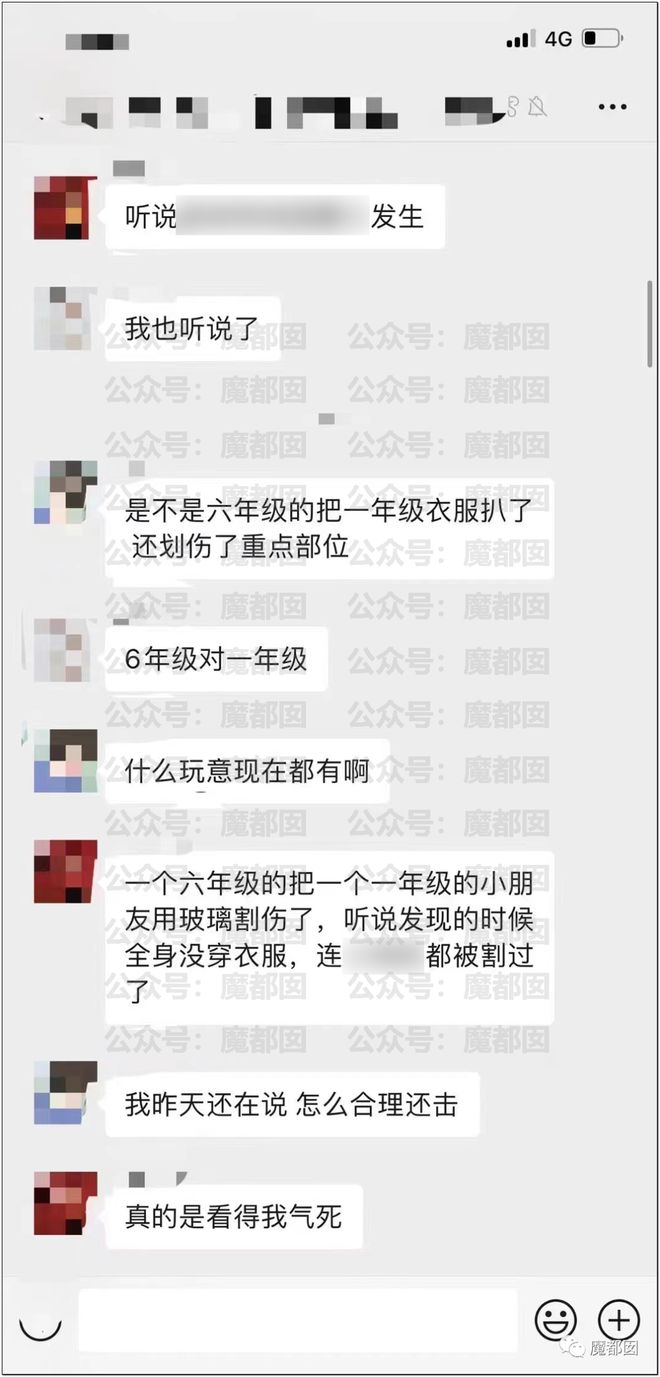Screen dimensions: 660x1377
Task: Open the plus attachments panel
Action: (619, 1321)
